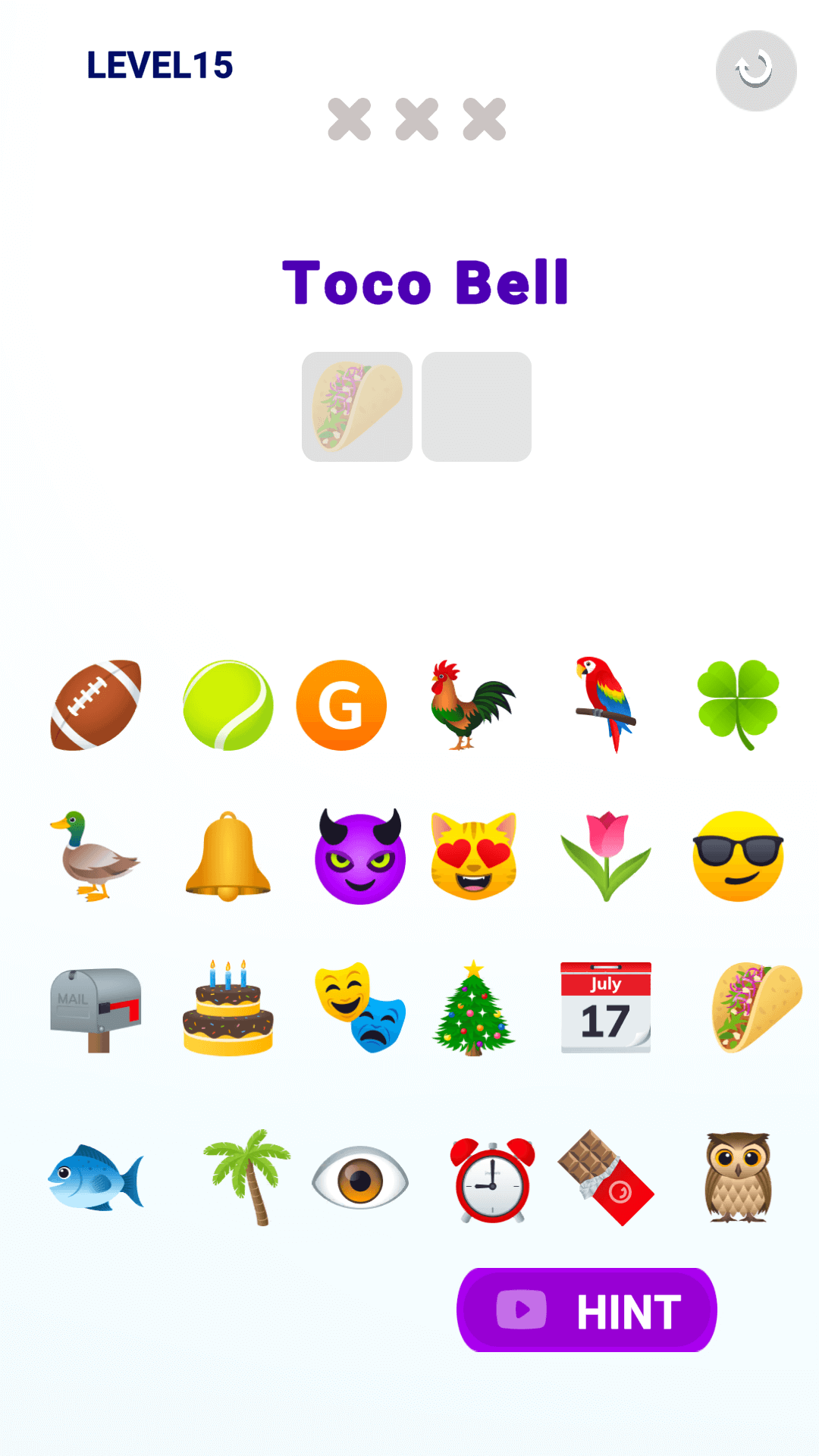Tap the purple devil face emoji

(360, 856)
